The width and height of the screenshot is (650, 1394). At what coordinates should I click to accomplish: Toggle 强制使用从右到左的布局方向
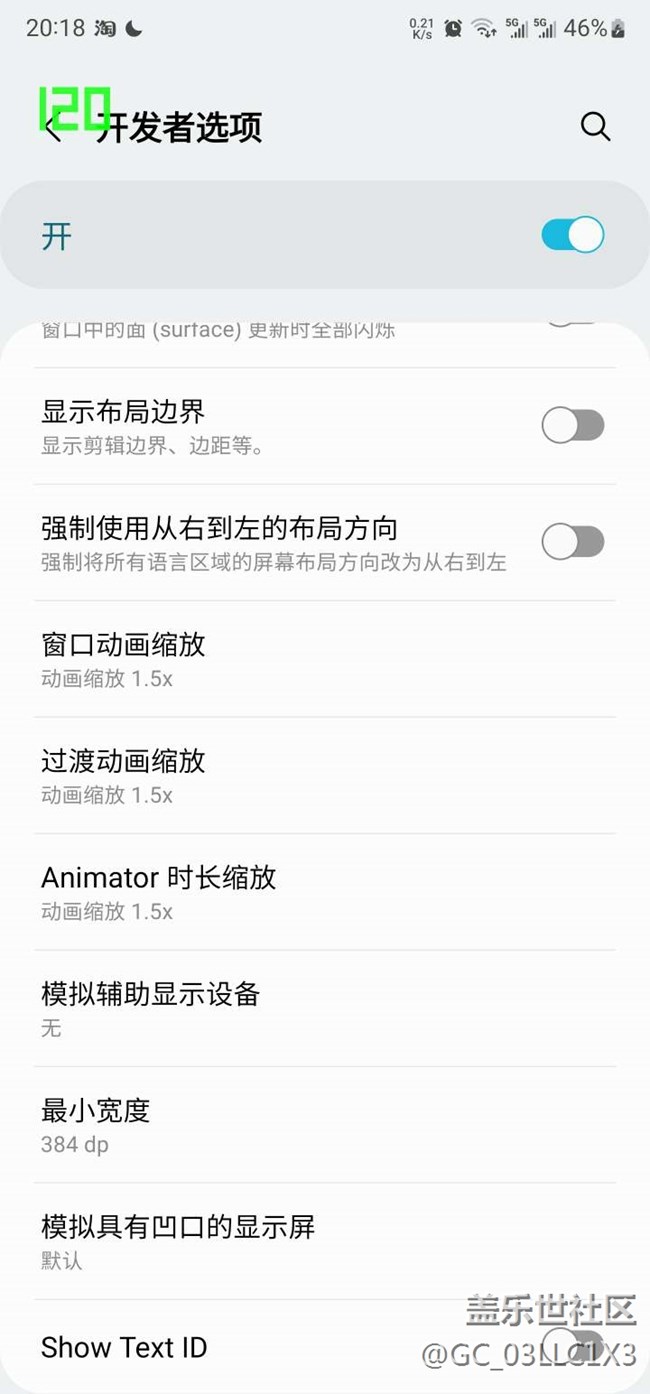(572, 542)
